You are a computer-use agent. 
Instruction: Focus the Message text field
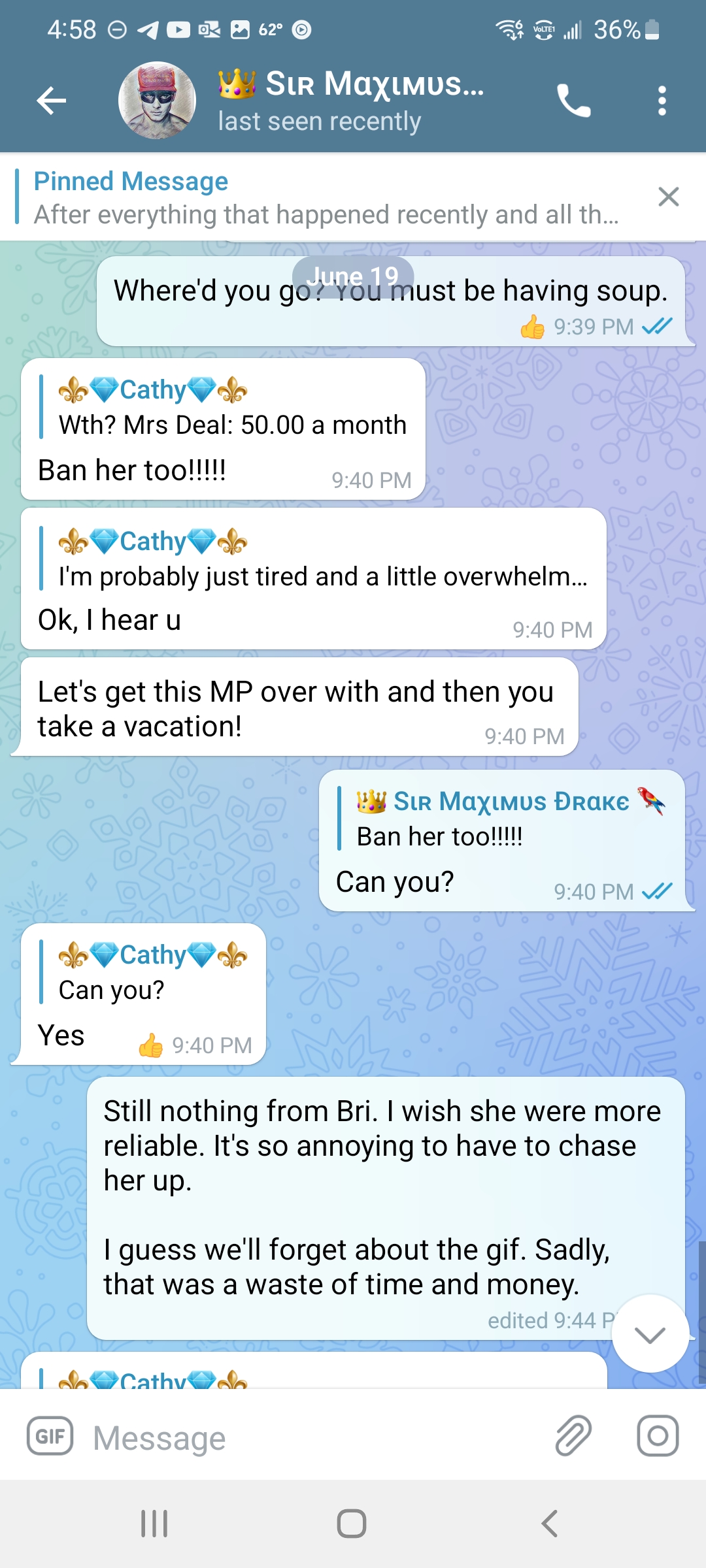click(314, 1437)
